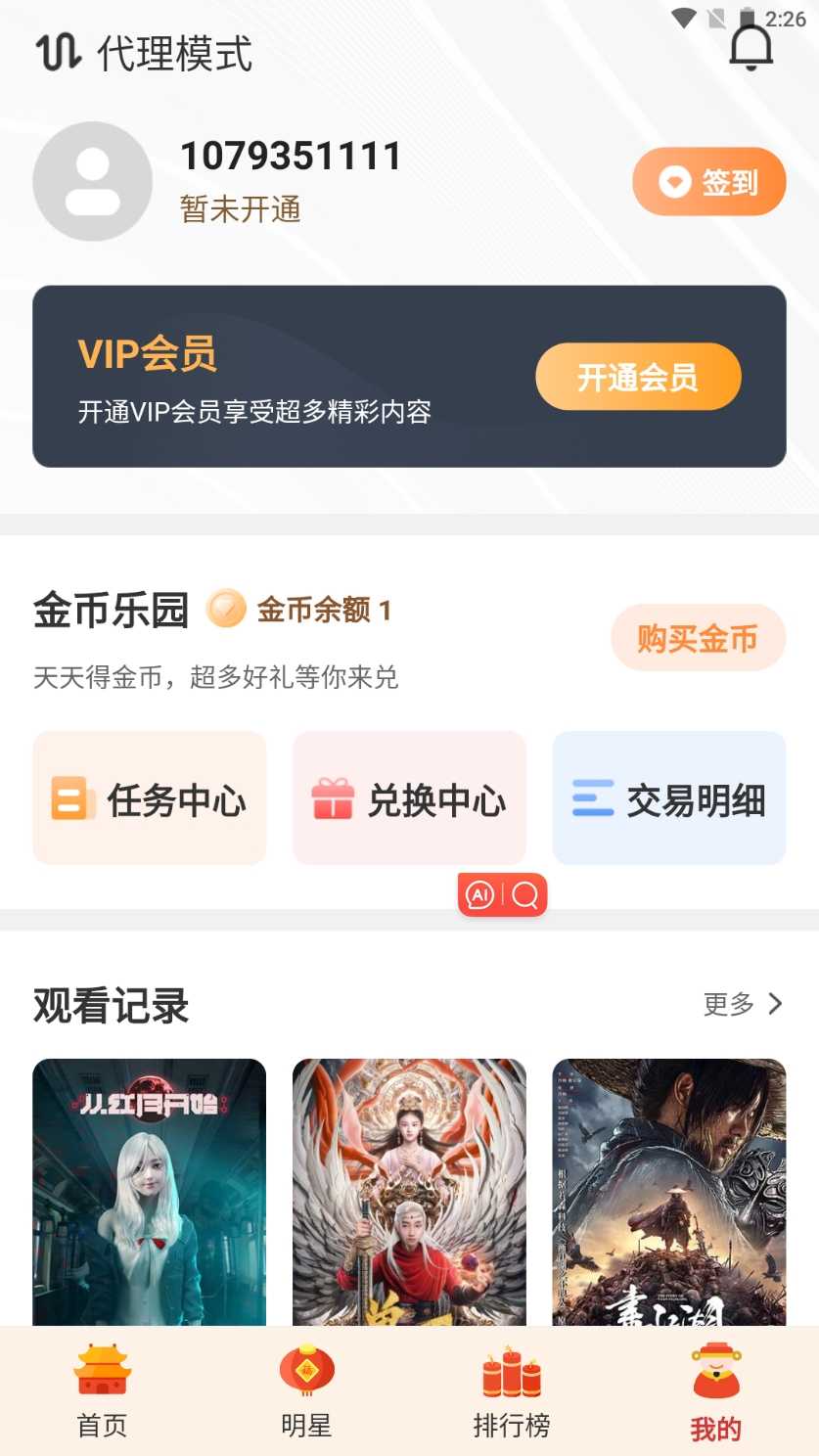Viewport: 819px width, 1456px height.
Task: Select the 我的 profile tab
Action: (x=716, y=1391)
